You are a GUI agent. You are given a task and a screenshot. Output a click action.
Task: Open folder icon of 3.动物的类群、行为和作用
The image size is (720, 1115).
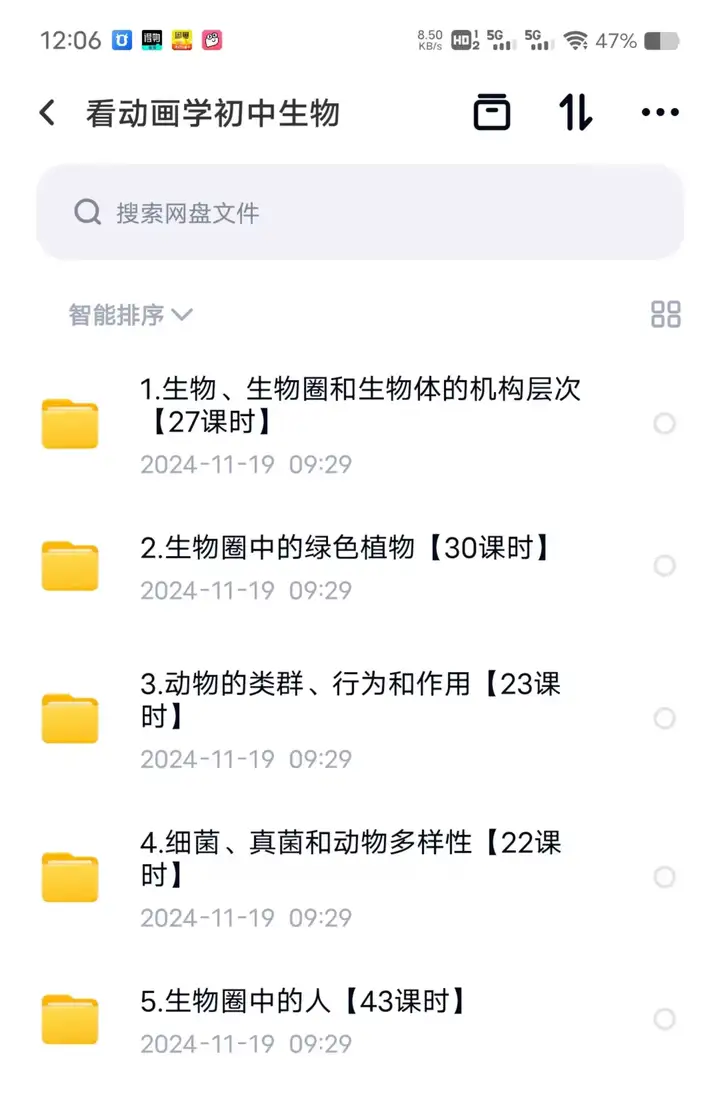(x=70, y=718)
